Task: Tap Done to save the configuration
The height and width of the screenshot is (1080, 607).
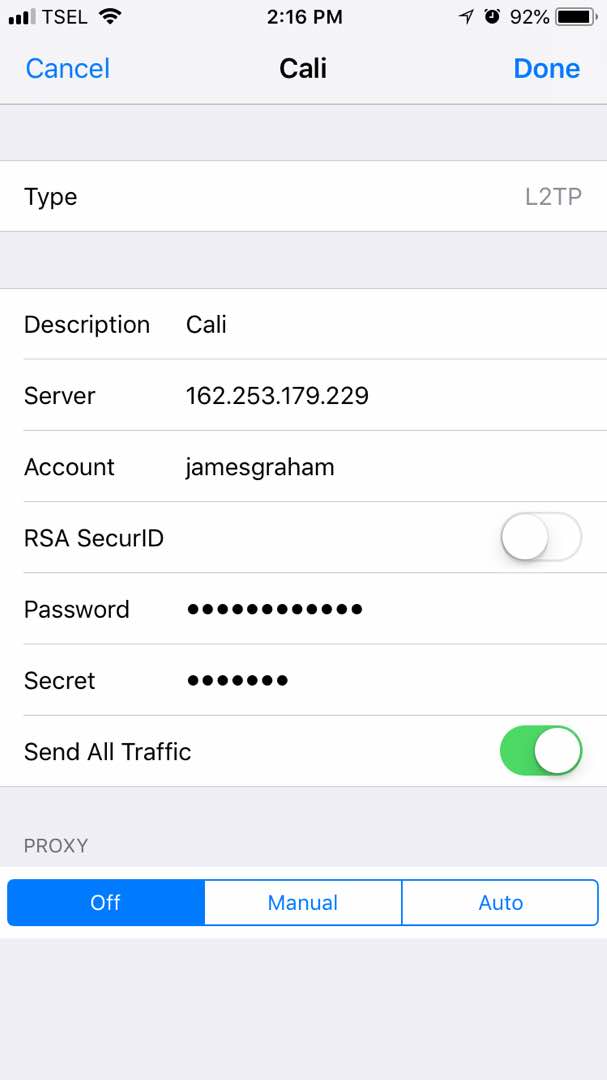Action: click(546, 68)
